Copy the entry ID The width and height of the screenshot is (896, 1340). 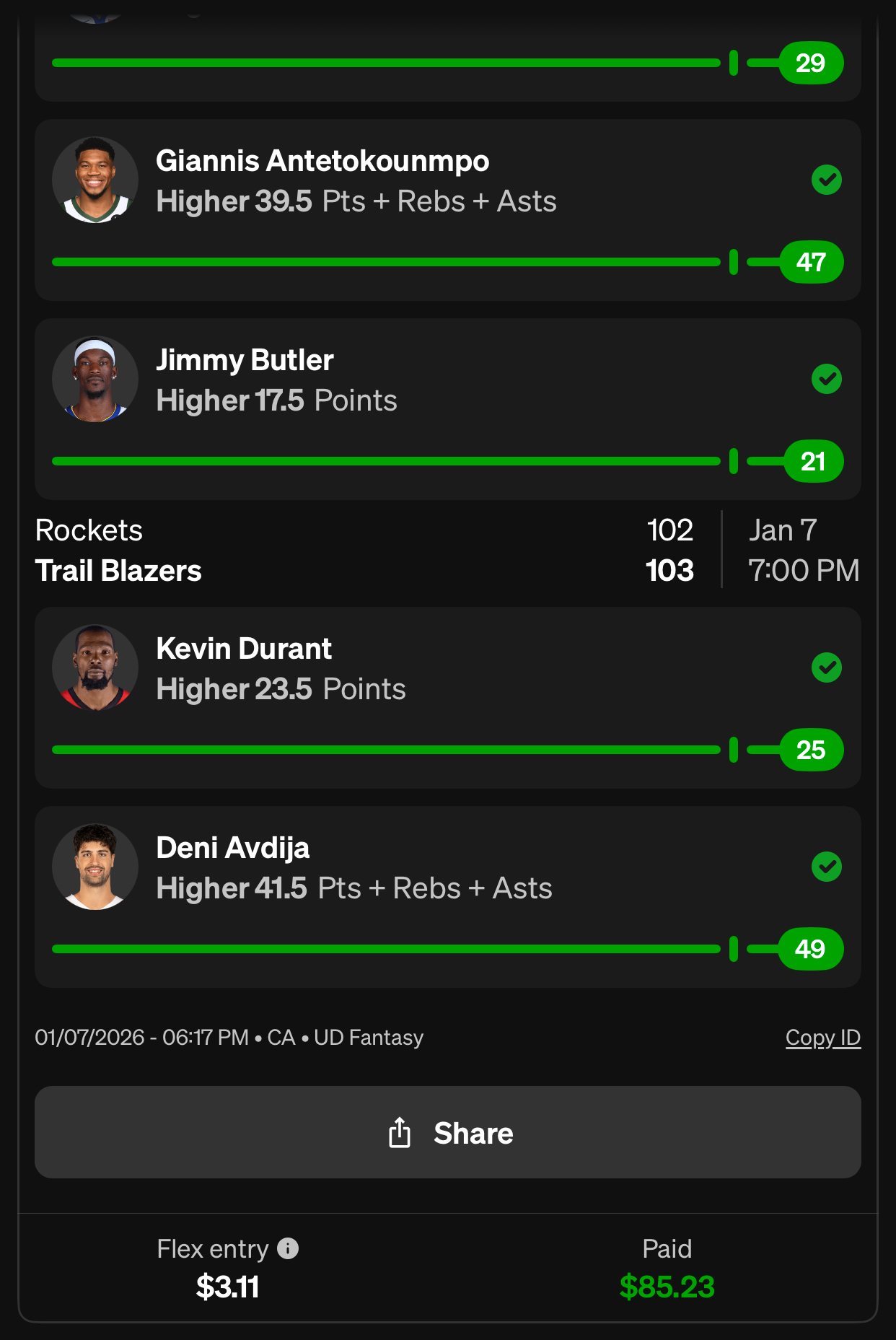coord(822,1038)
